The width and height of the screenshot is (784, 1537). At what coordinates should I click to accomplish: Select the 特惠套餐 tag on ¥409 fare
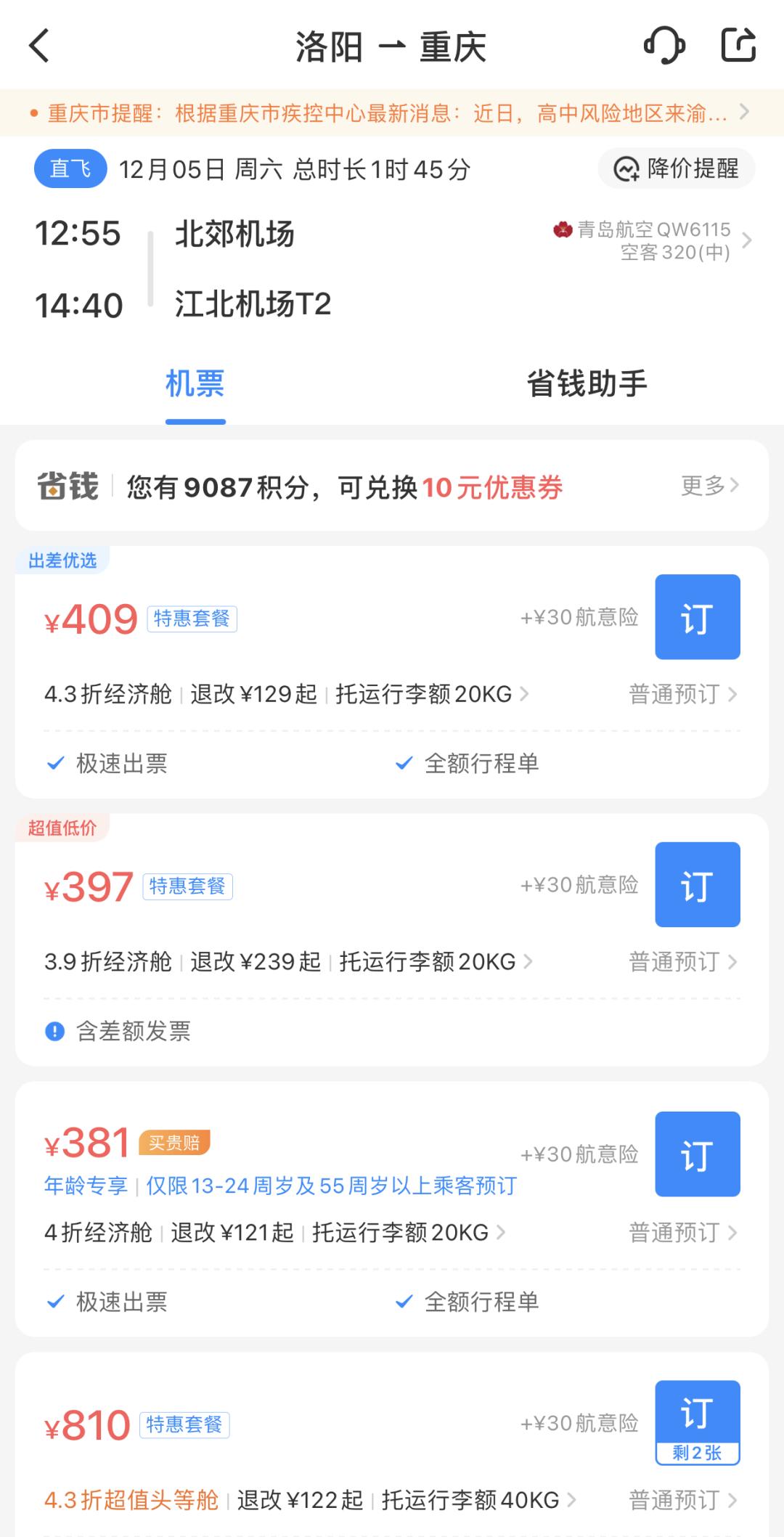tap(193, 619)
